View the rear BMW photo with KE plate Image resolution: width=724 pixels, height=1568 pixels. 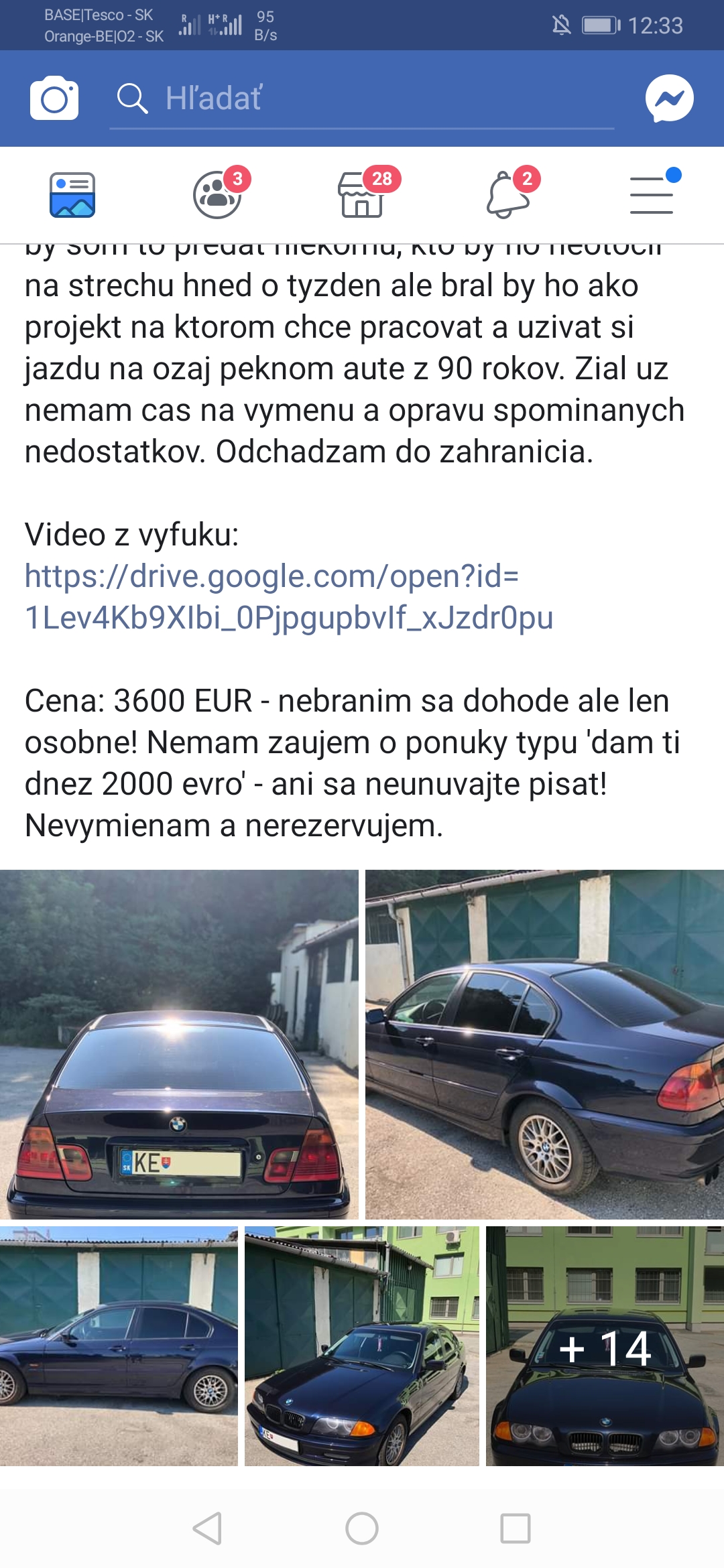click(179, 1044)
